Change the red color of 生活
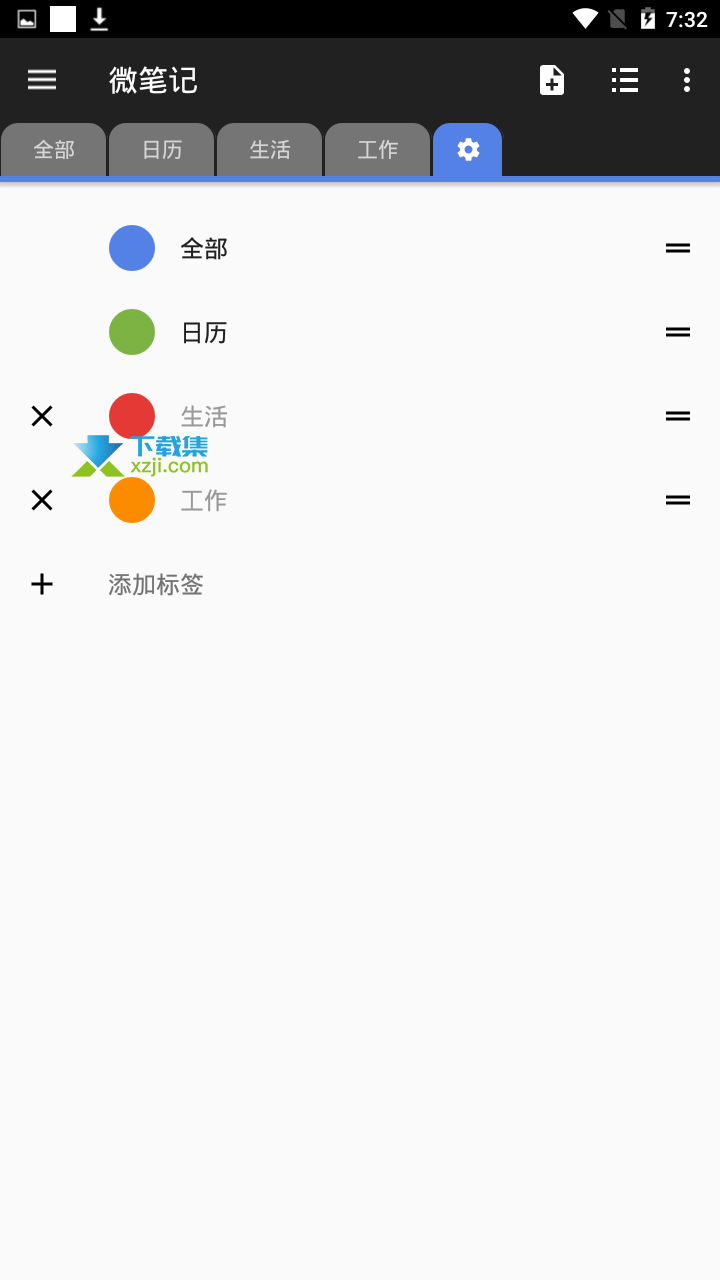 132,416
